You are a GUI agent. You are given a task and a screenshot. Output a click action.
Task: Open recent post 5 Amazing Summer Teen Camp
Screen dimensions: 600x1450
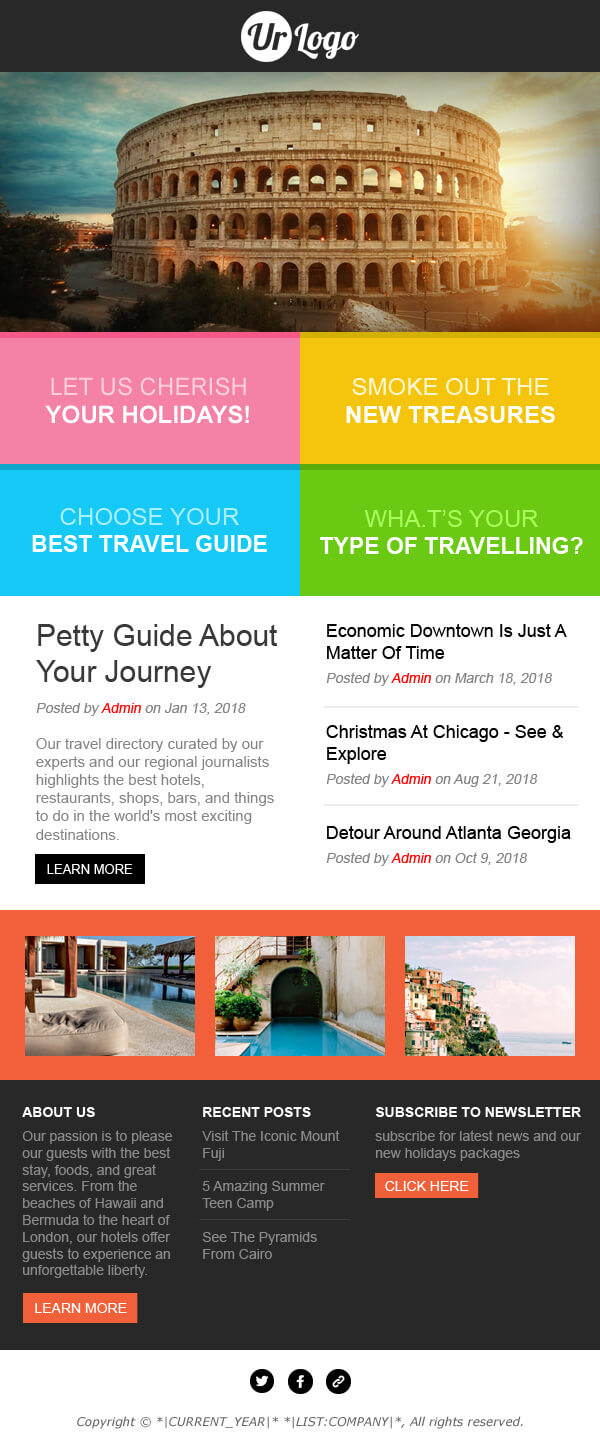263,1194
